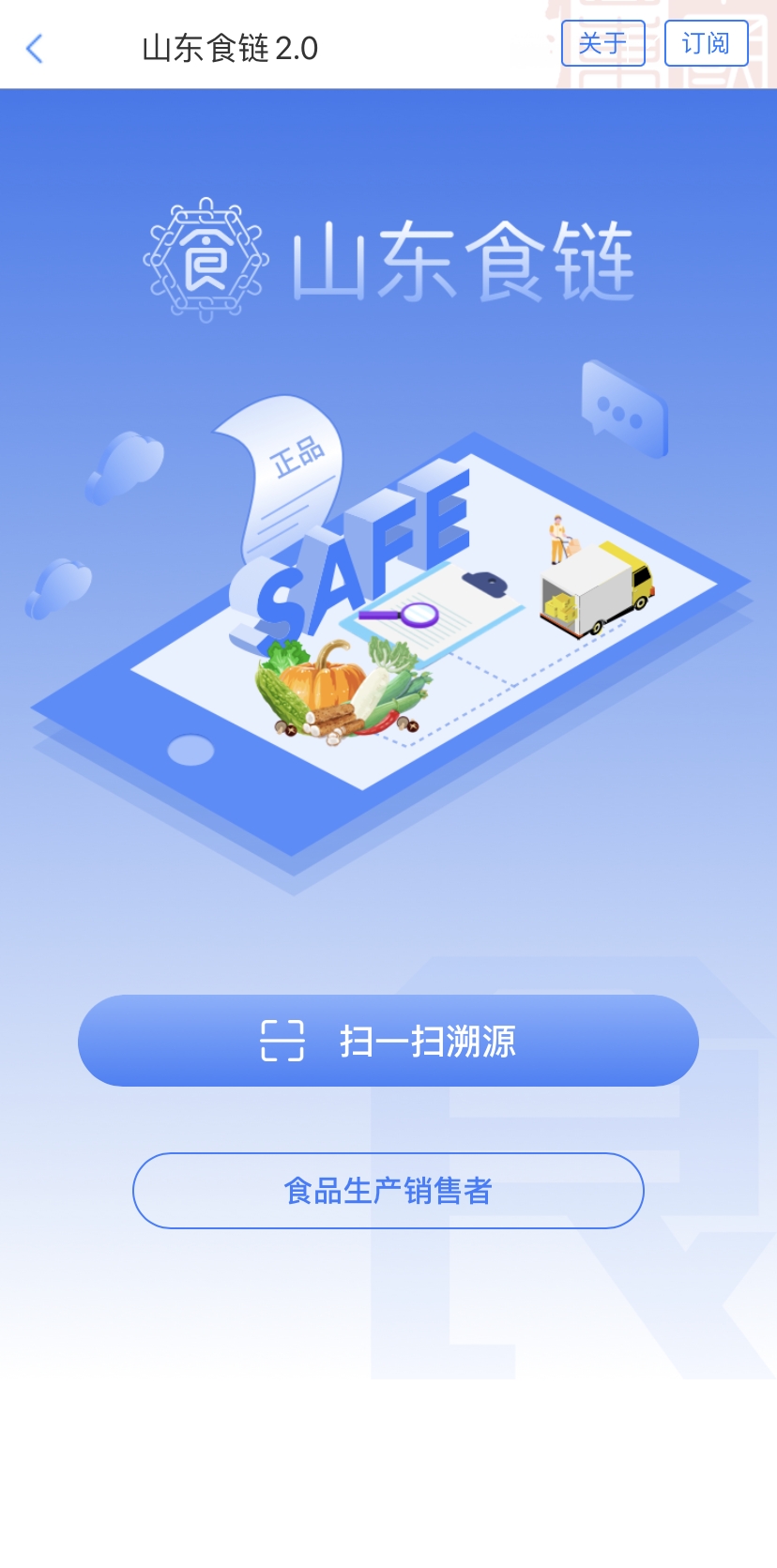Tap the 订阅 subscribe button
777x1568 pixels.
706,43
